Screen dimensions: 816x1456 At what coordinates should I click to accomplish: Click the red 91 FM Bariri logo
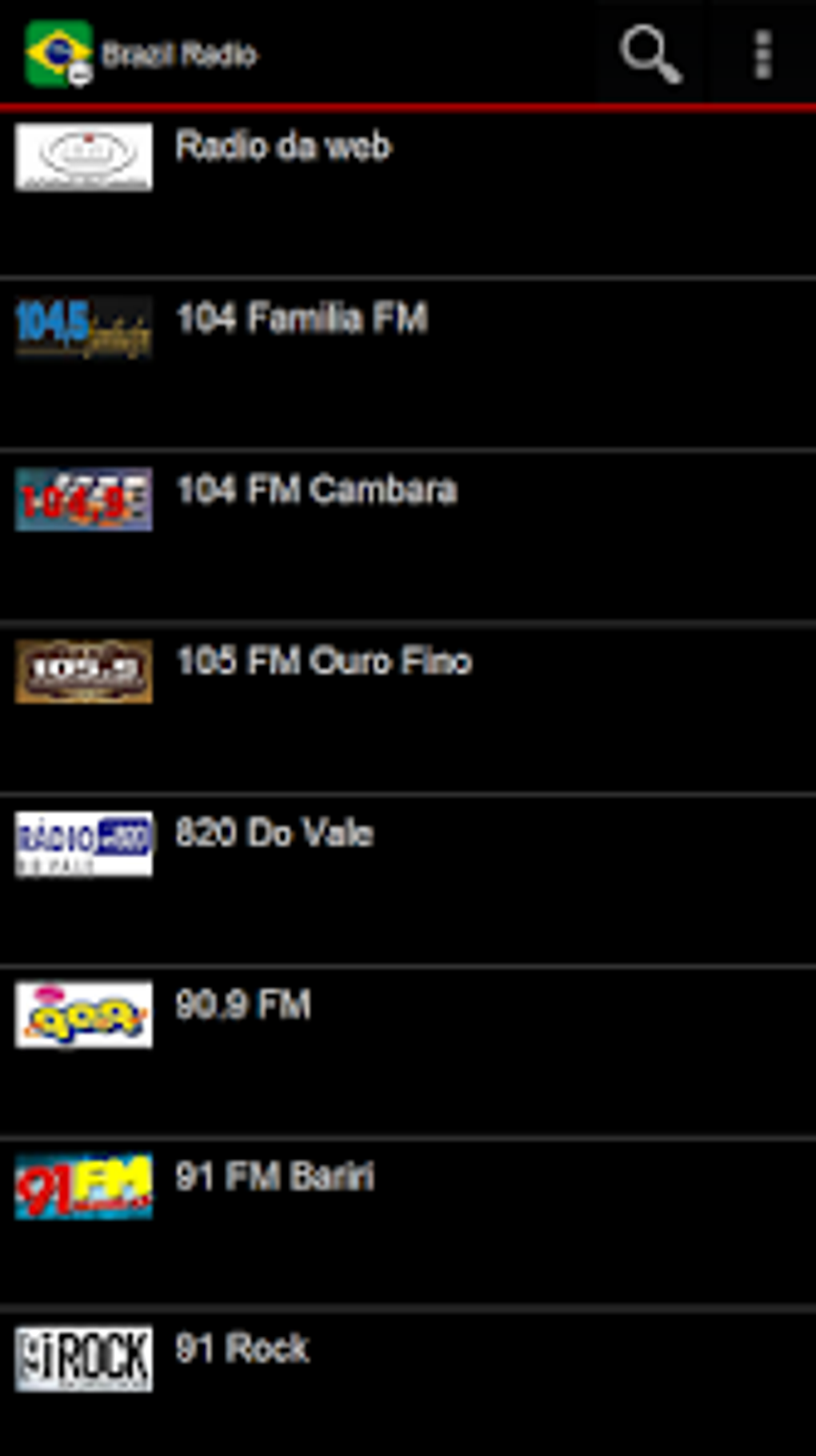click(x=82, y=1184)
